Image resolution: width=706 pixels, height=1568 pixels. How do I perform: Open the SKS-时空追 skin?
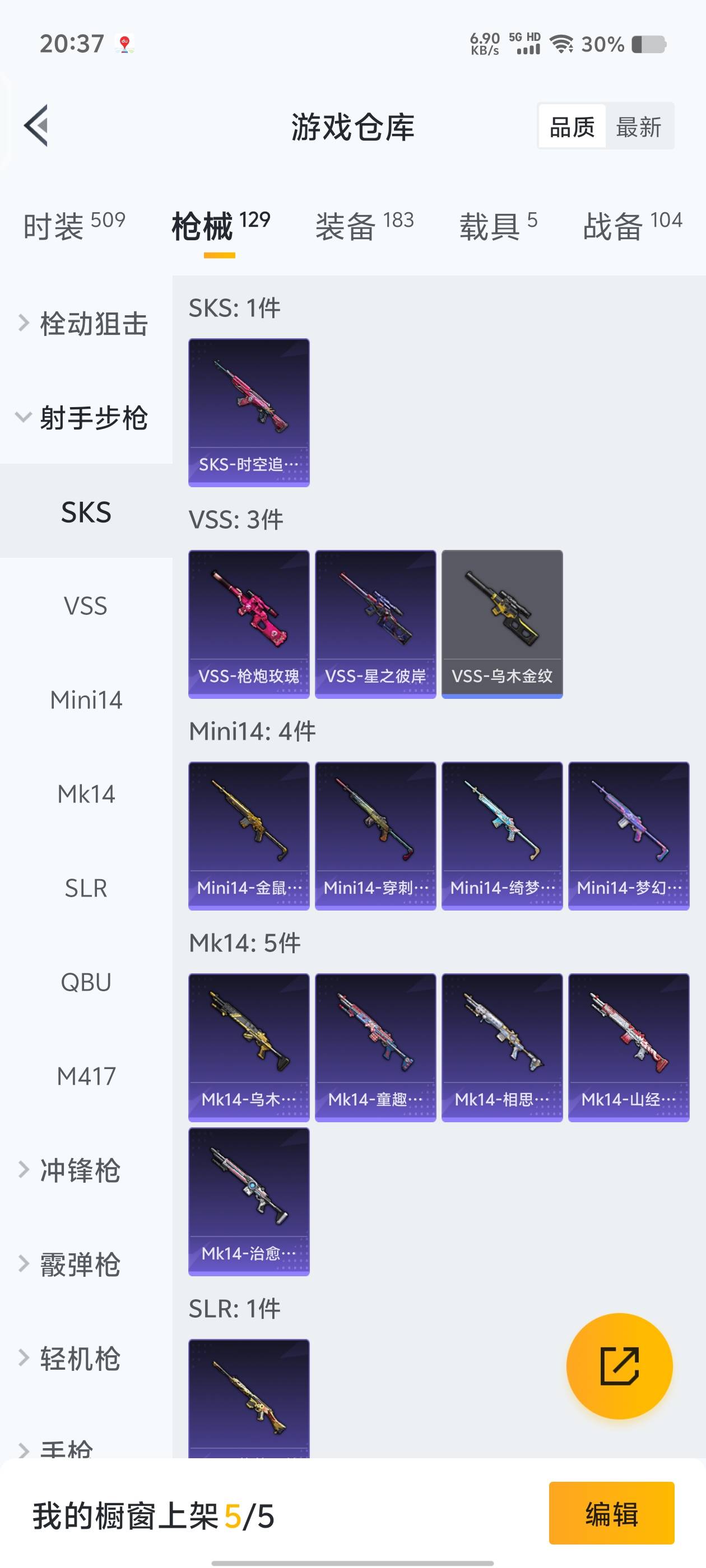click(249, 412)
